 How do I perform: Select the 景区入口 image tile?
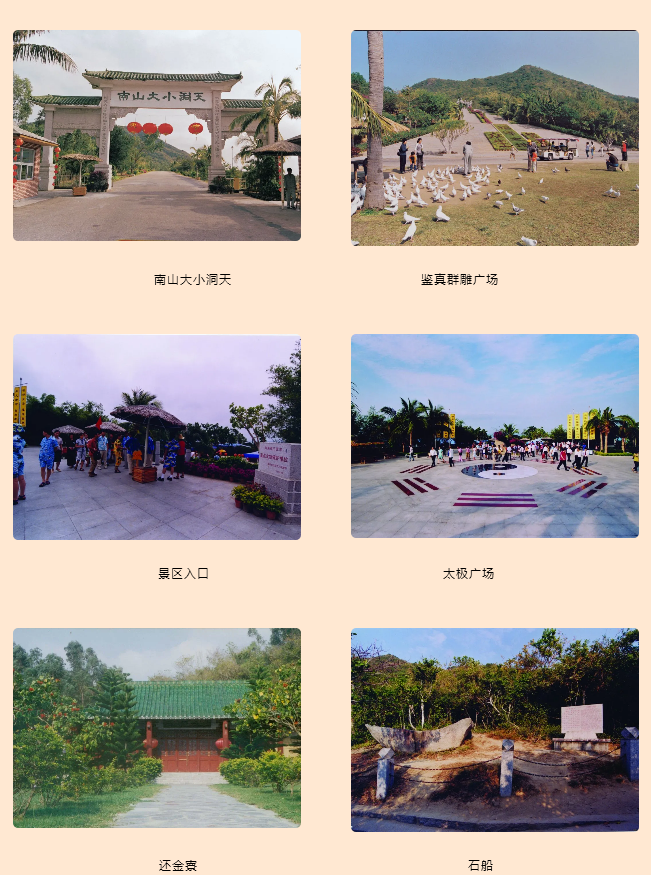156,437
